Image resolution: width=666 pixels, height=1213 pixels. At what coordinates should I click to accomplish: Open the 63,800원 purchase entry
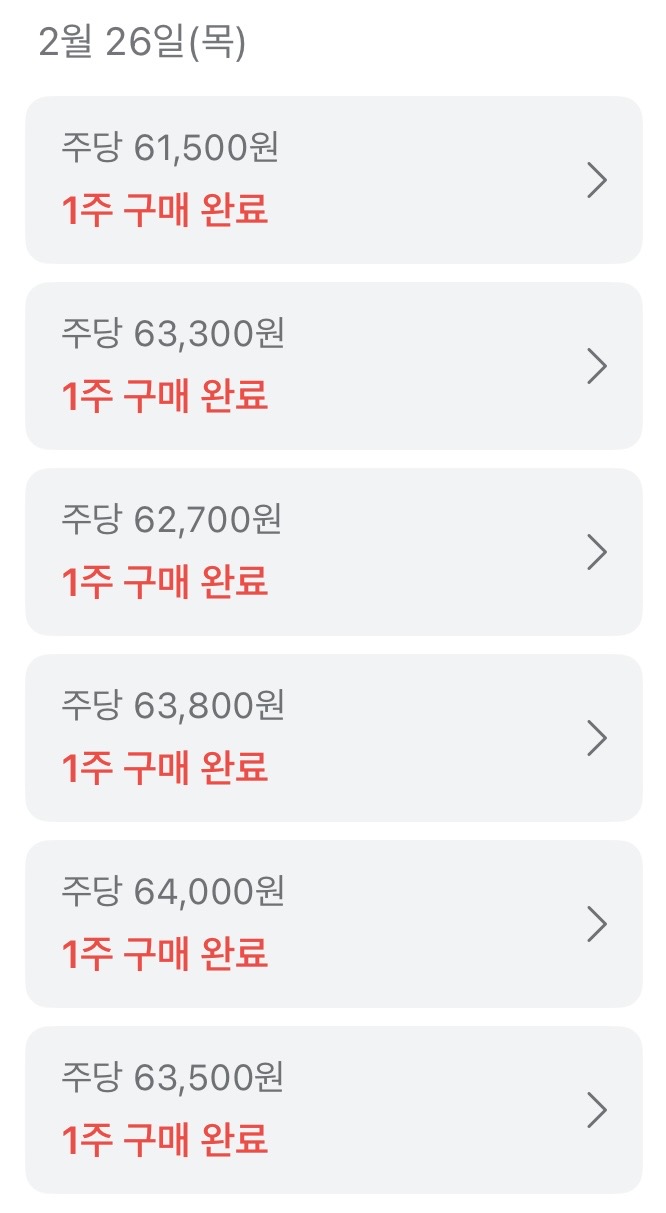click(x=333, y=738)
